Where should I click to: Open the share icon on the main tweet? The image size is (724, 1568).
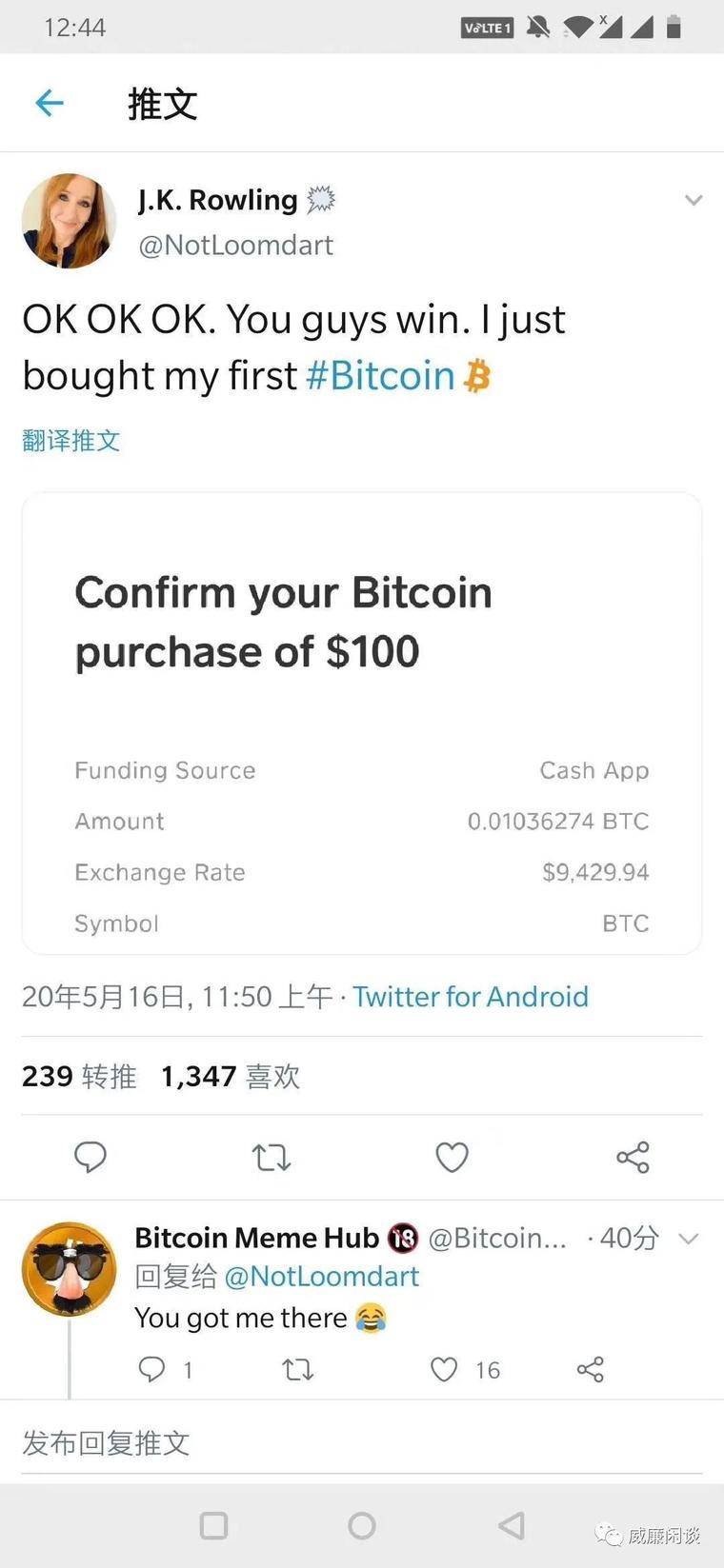point(633,1157)
